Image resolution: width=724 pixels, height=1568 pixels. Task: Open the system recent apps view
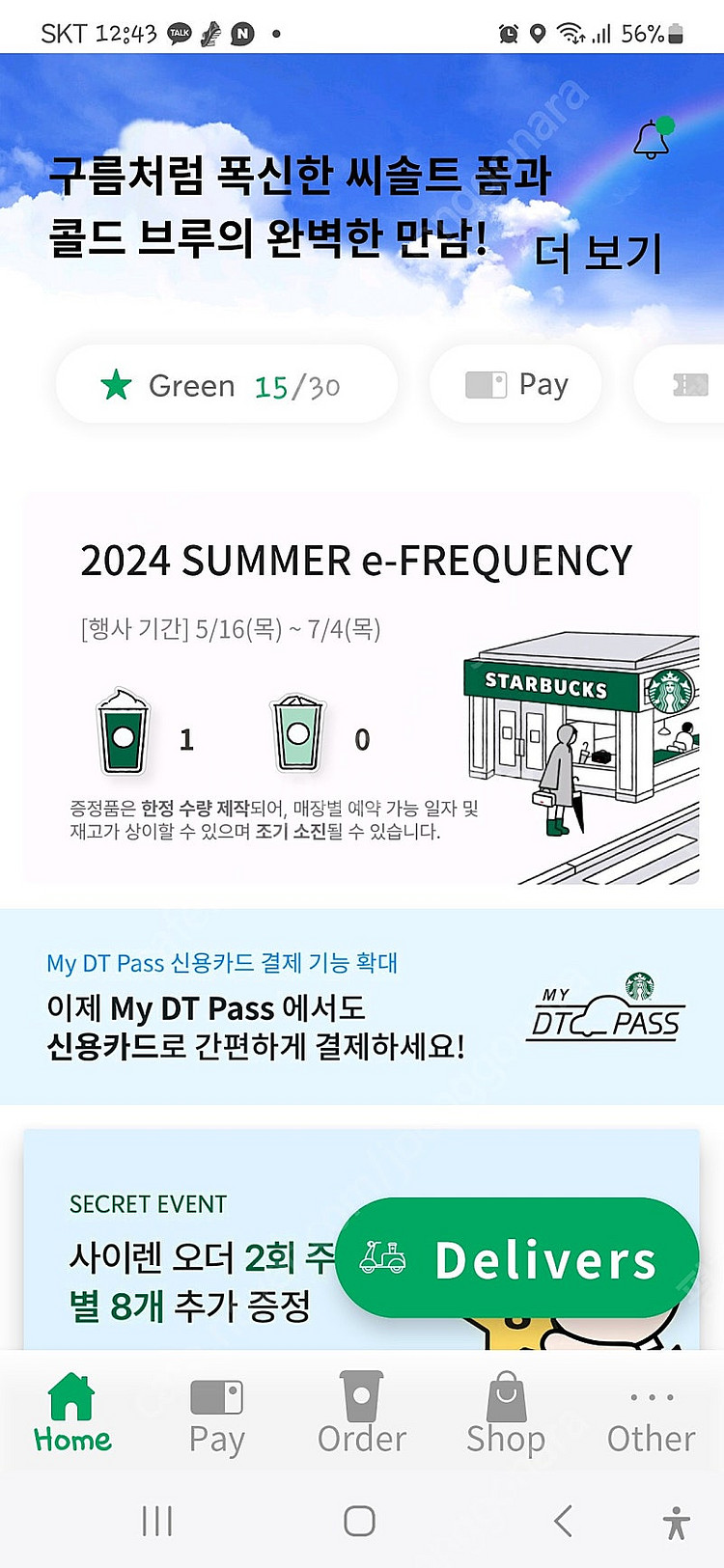(157, 1522)
